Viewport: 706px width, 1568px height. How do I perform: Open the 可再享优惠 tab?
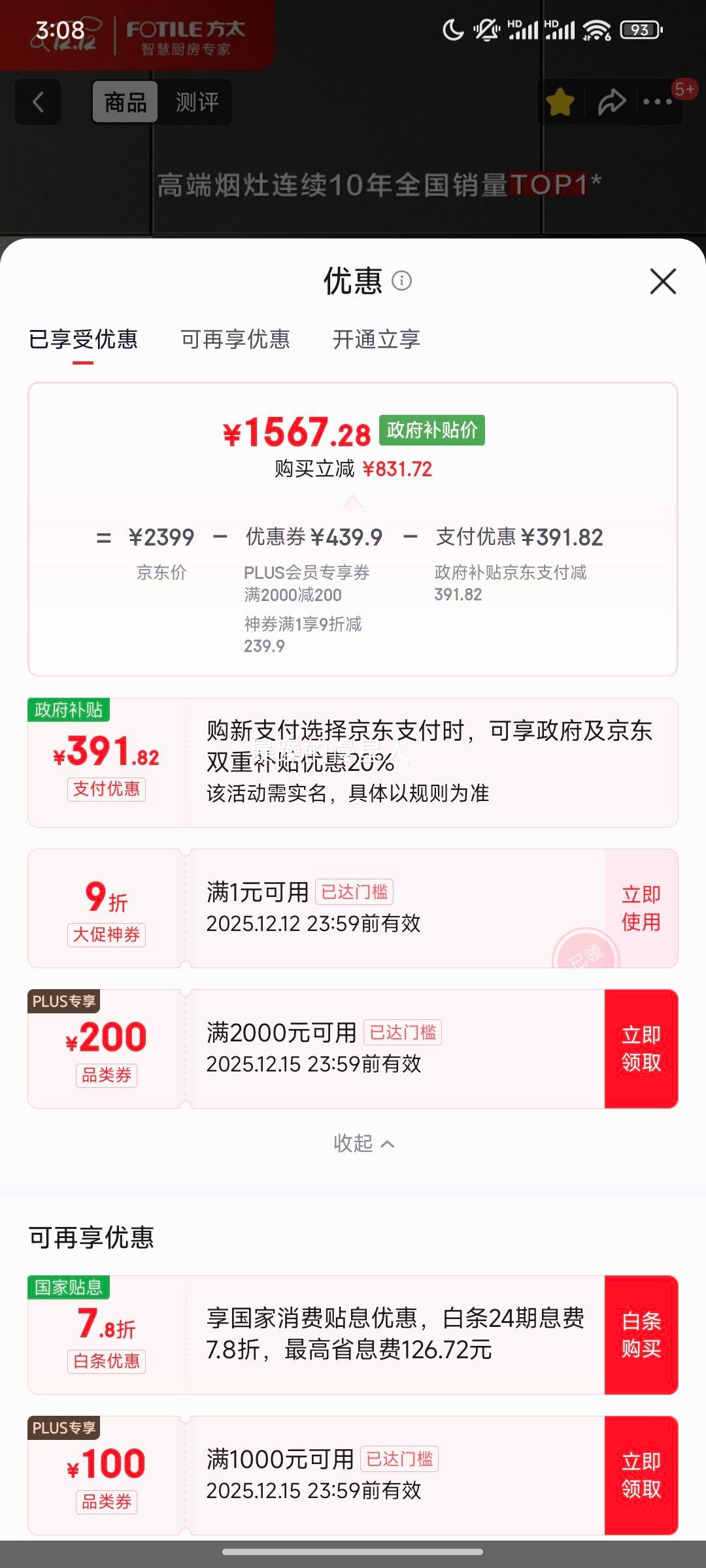click(x=235, y=340)
